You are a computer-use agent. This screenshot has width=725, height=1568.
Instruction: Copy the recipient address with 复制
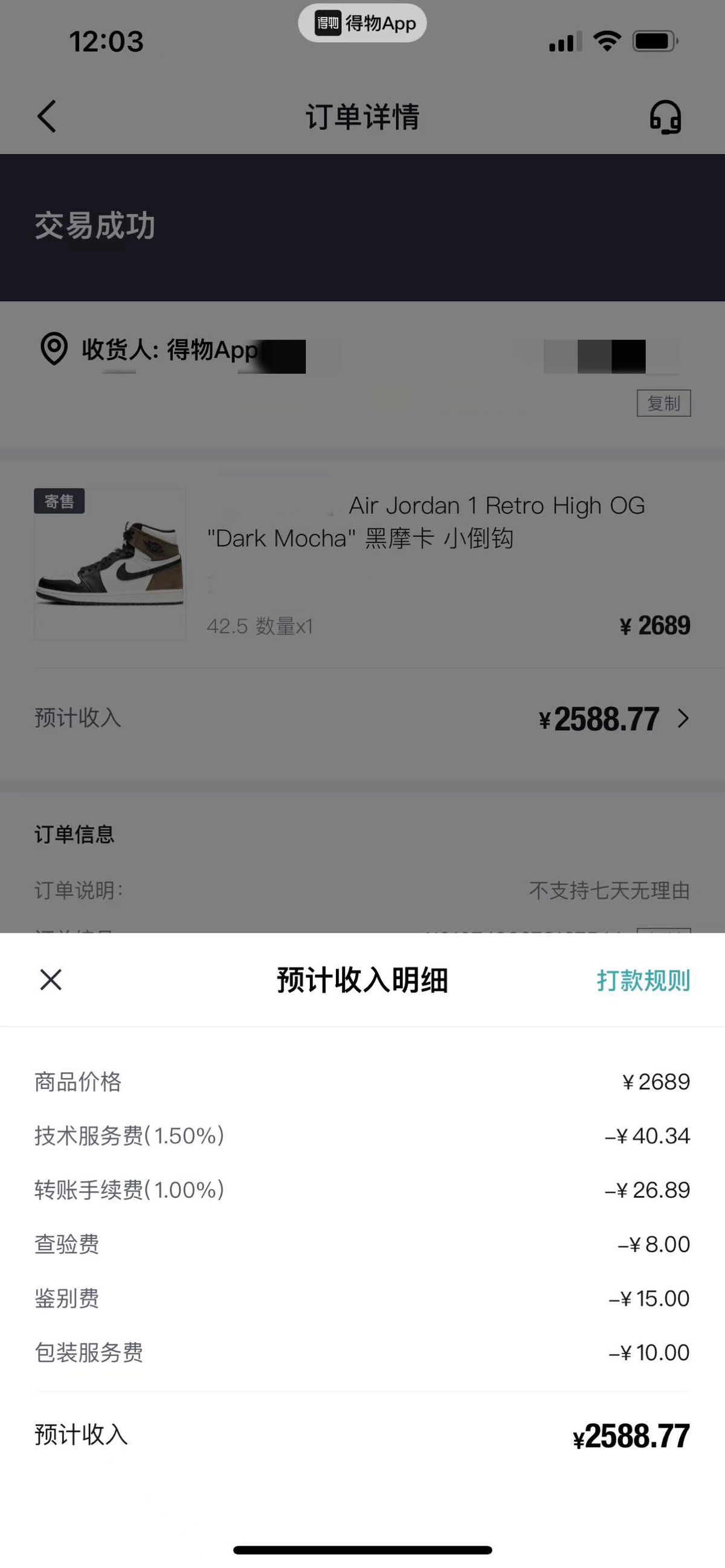663,403
